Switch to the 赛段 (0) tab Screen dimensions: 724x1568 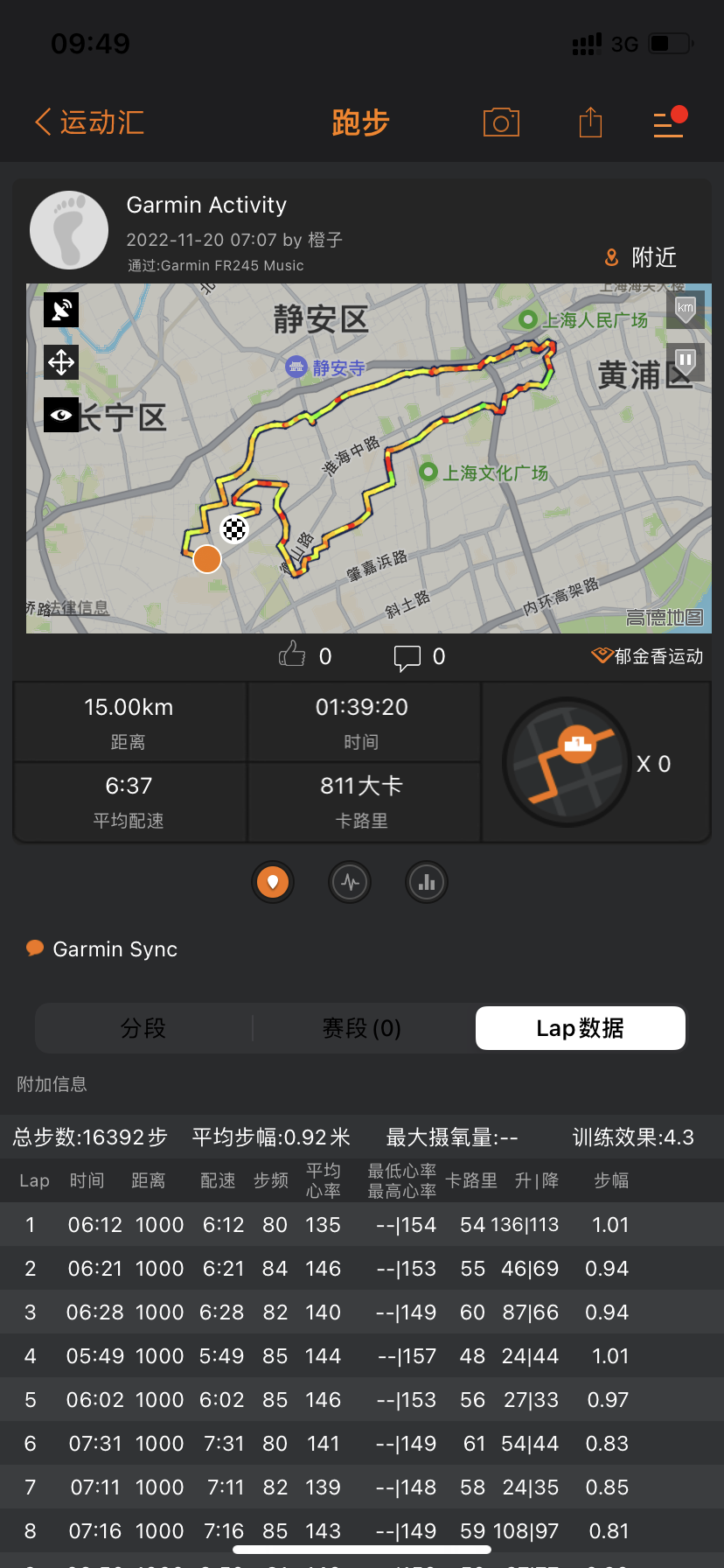click(362, 1028)
